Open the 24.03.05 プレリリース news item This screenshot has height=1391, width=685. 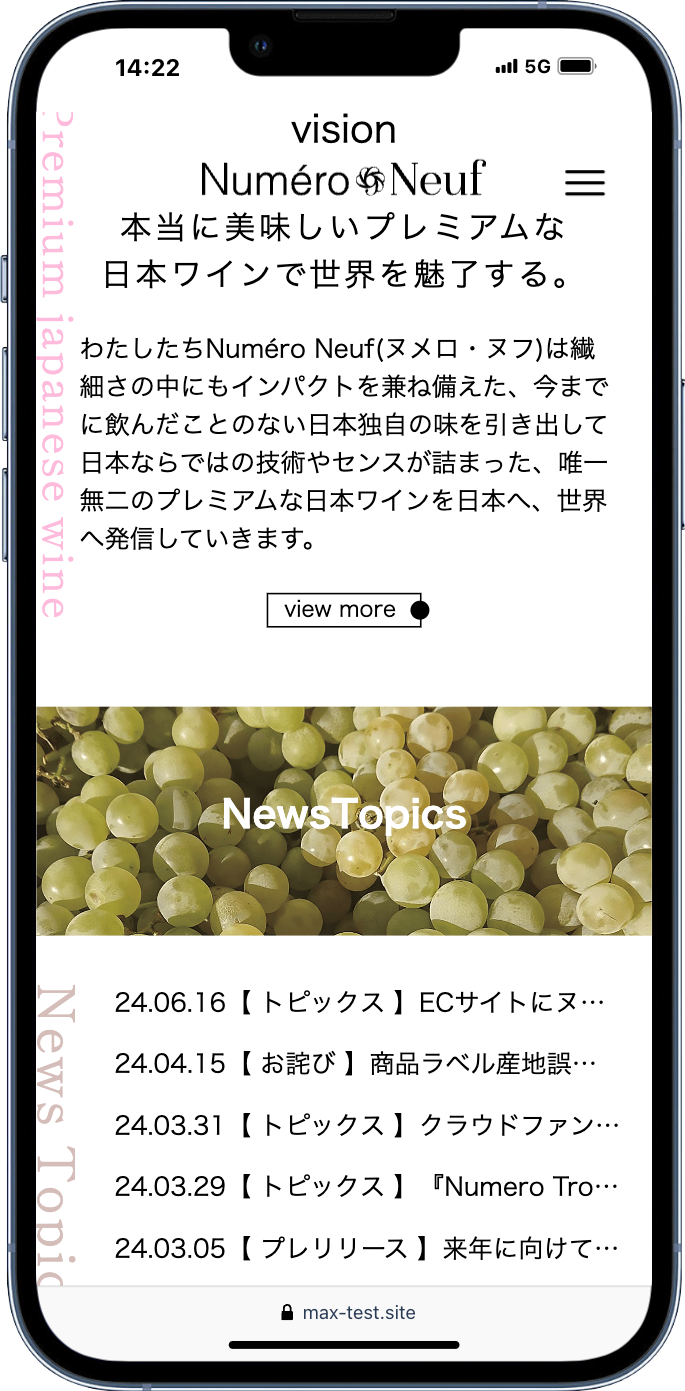[366, 1249]
